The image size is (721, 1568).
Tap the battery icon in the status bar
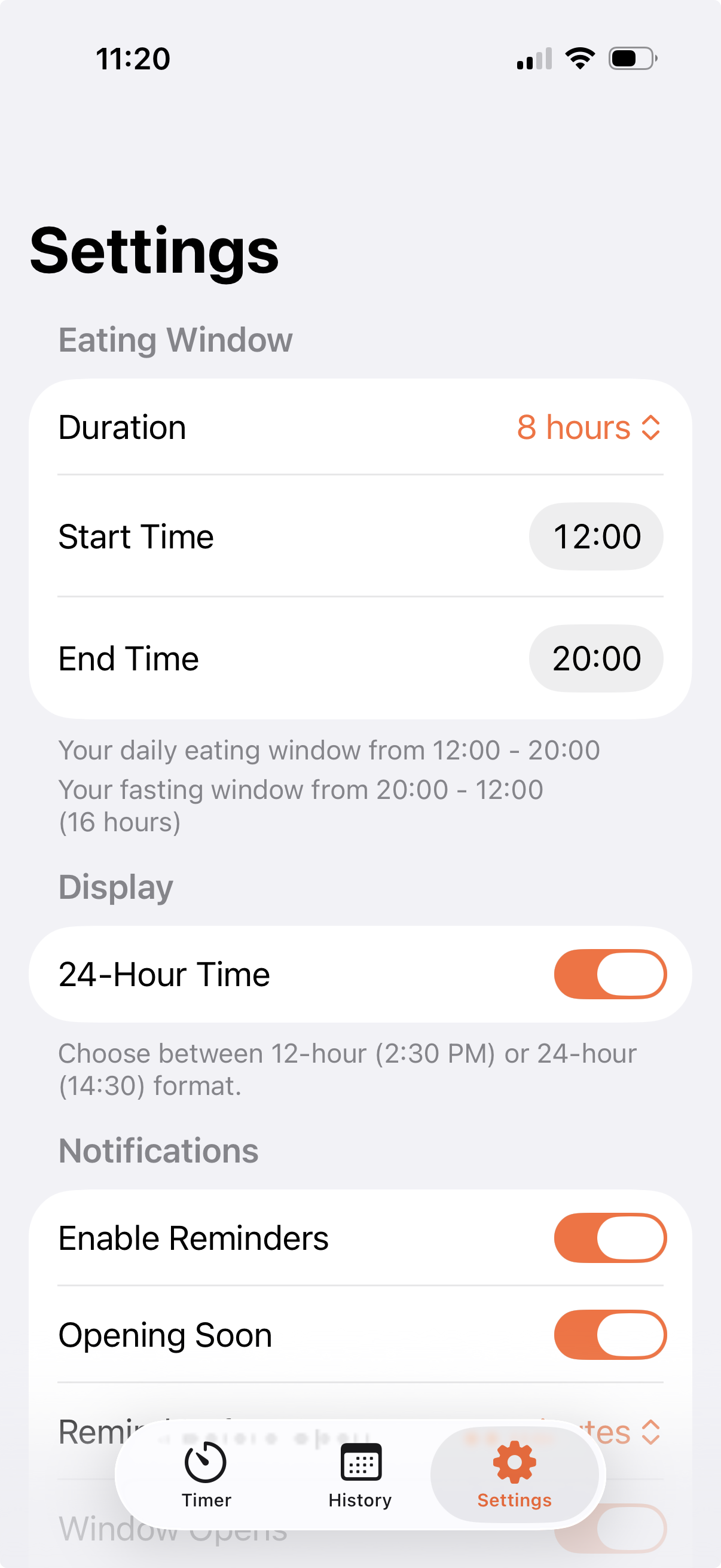point(630,57)
